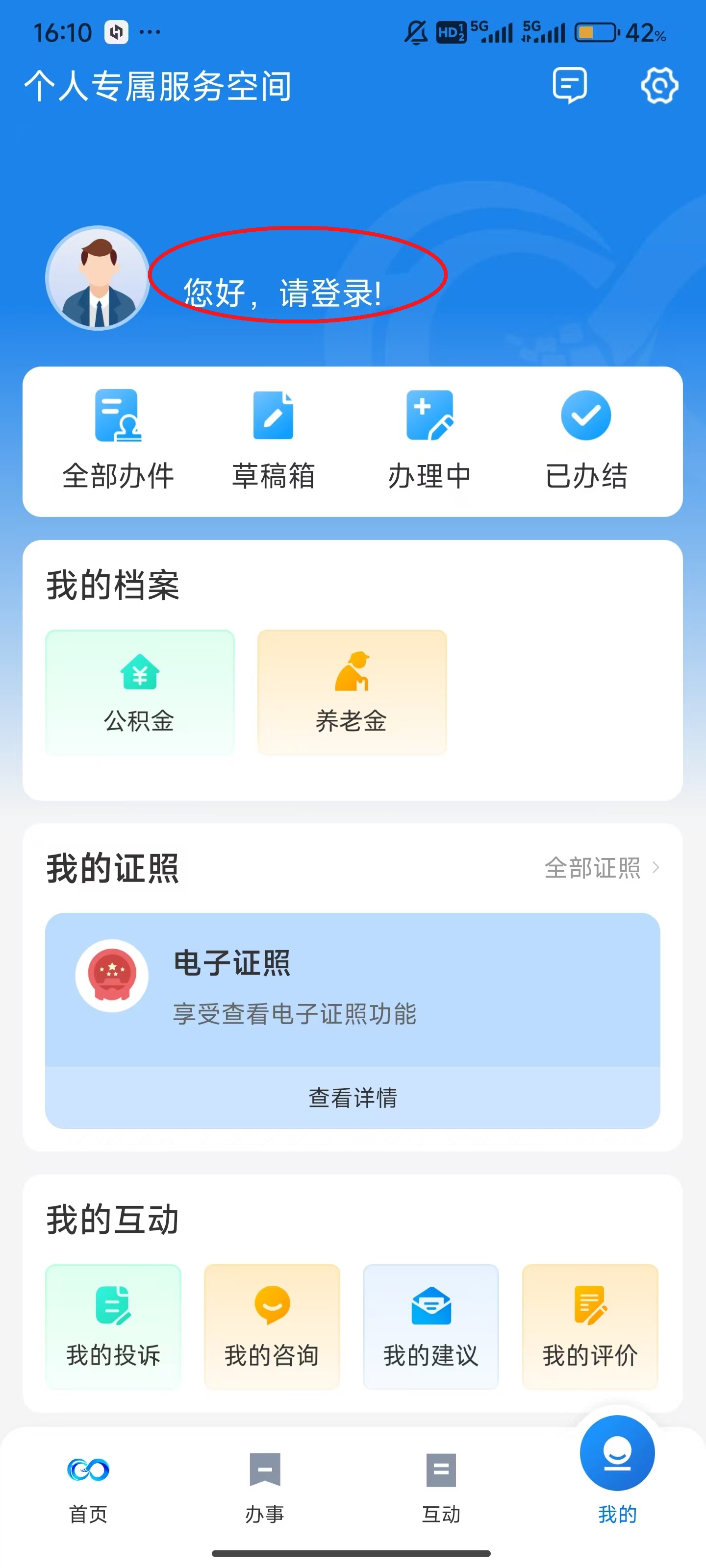Open the 养老金 archive card
Screen dimensions: 706x1568
(352, 693)
